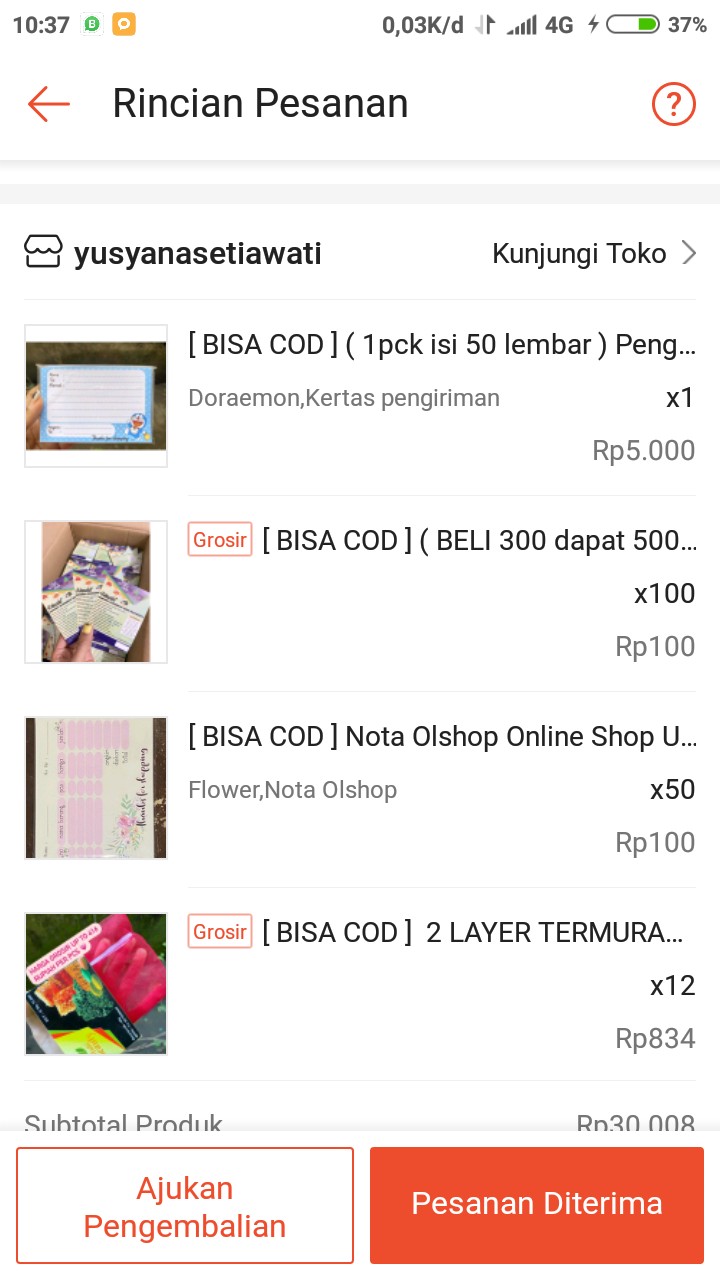Click the shop icon beside yusyanasetiawati
The image size is (720, 1280).
pos(42,252)
